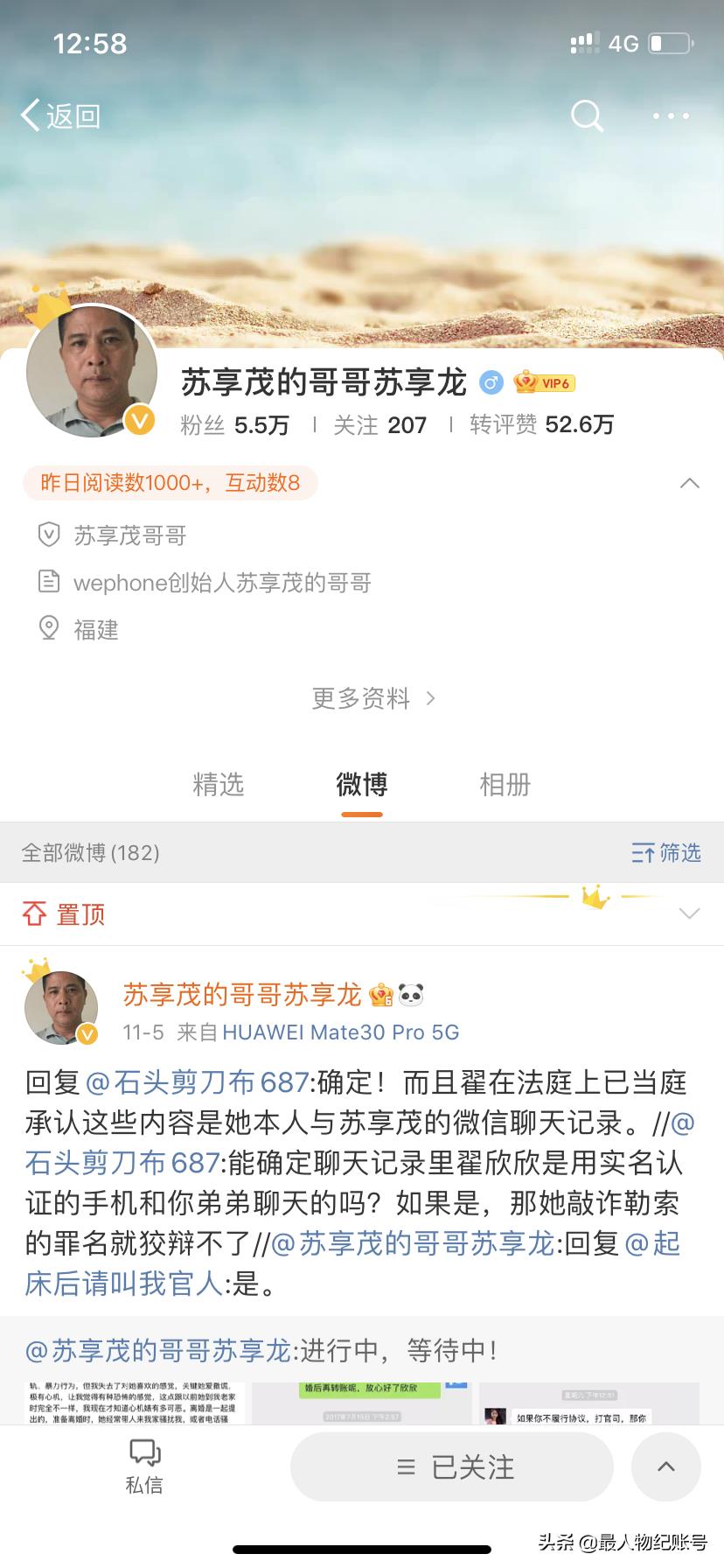Go back using the 返回 button

61,115
